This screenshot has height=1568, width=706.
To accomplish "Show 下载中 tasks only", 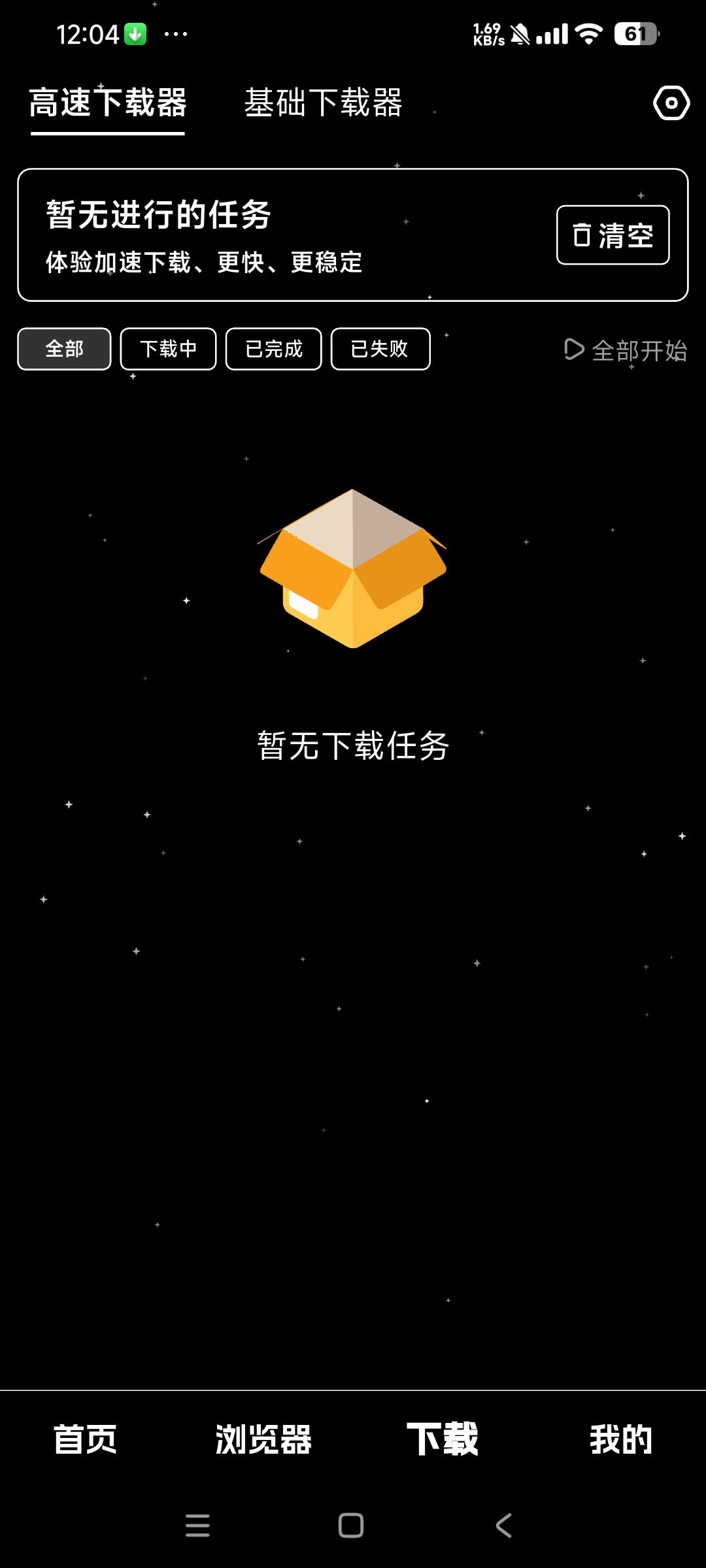I will [168, 349].
